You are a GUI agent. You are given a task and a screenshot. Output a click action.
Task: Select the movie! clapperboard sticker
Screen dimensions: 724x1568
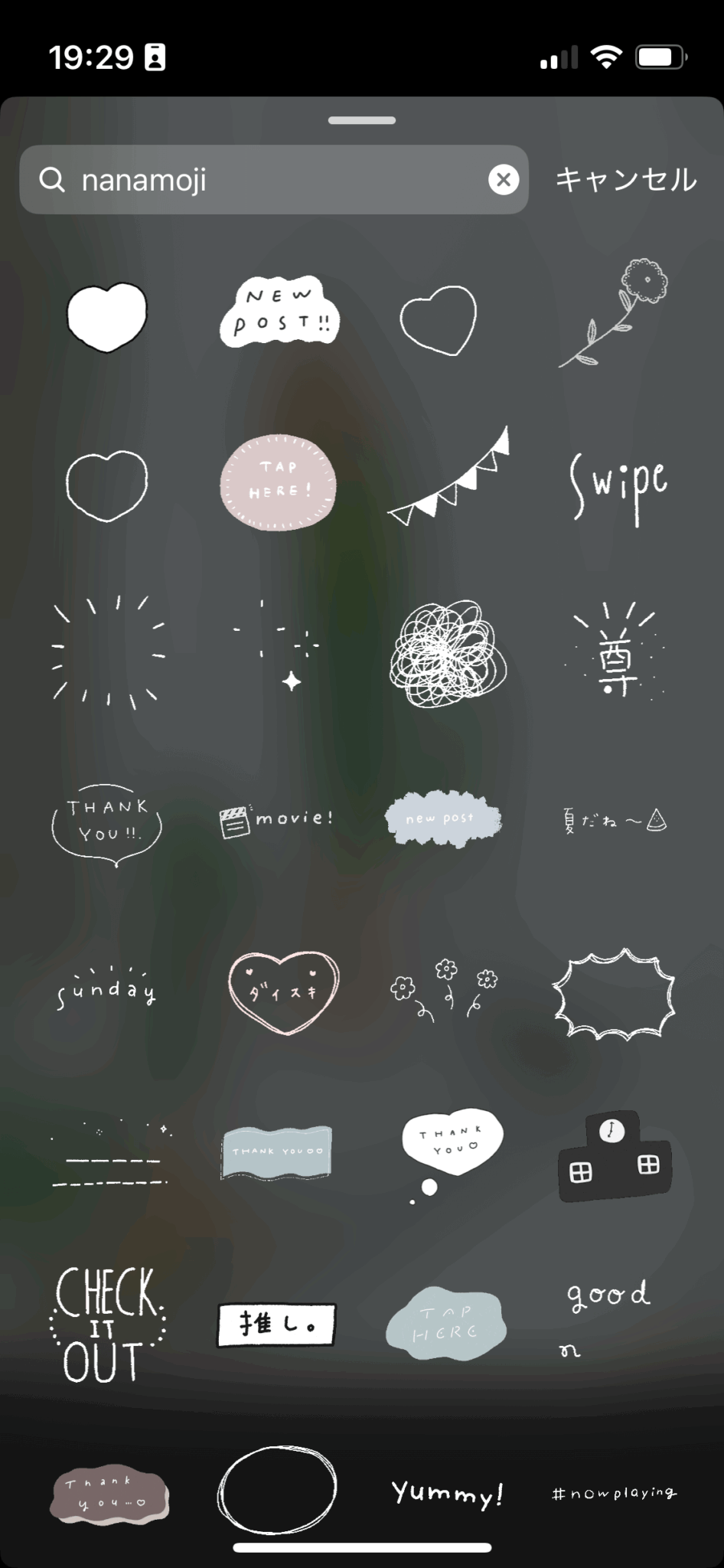[x=276, y=821]
